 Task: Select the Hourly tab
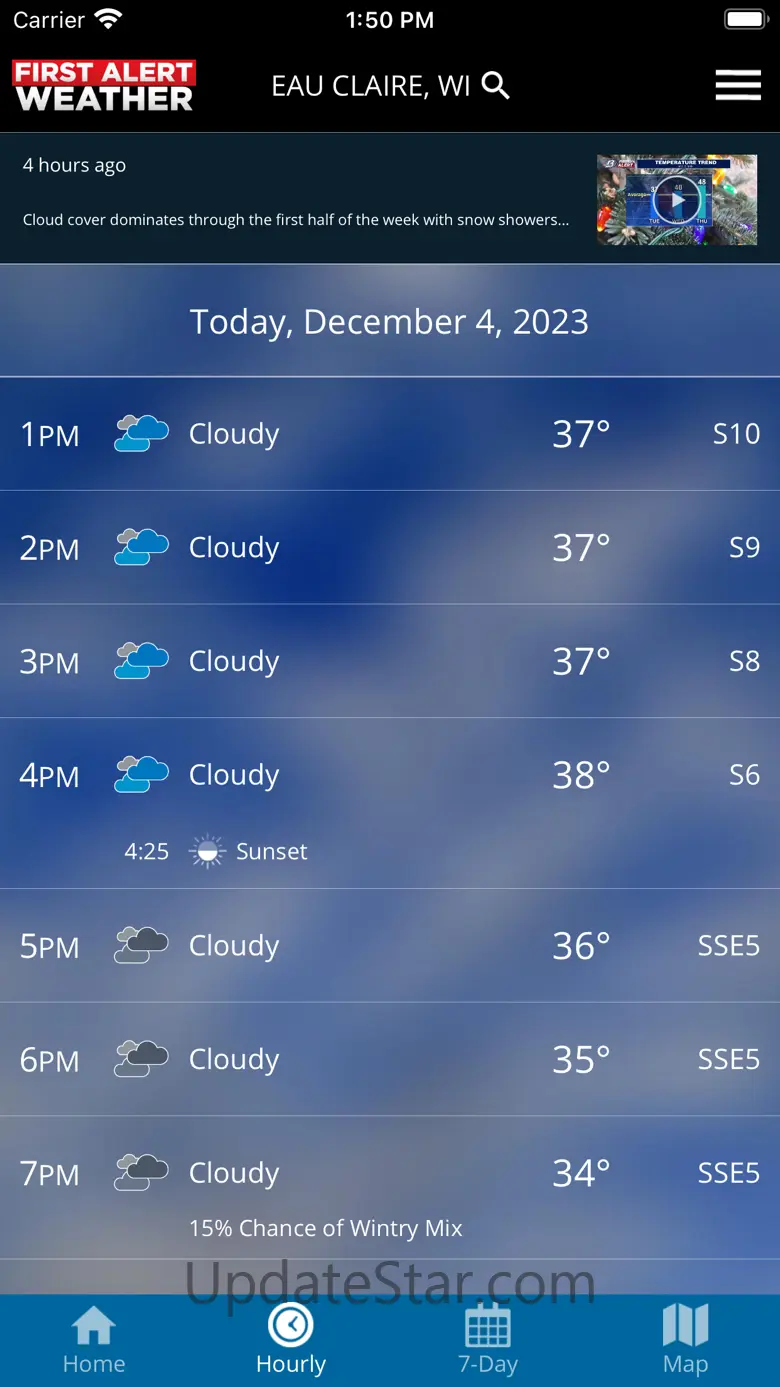[x=291, y=1340]
